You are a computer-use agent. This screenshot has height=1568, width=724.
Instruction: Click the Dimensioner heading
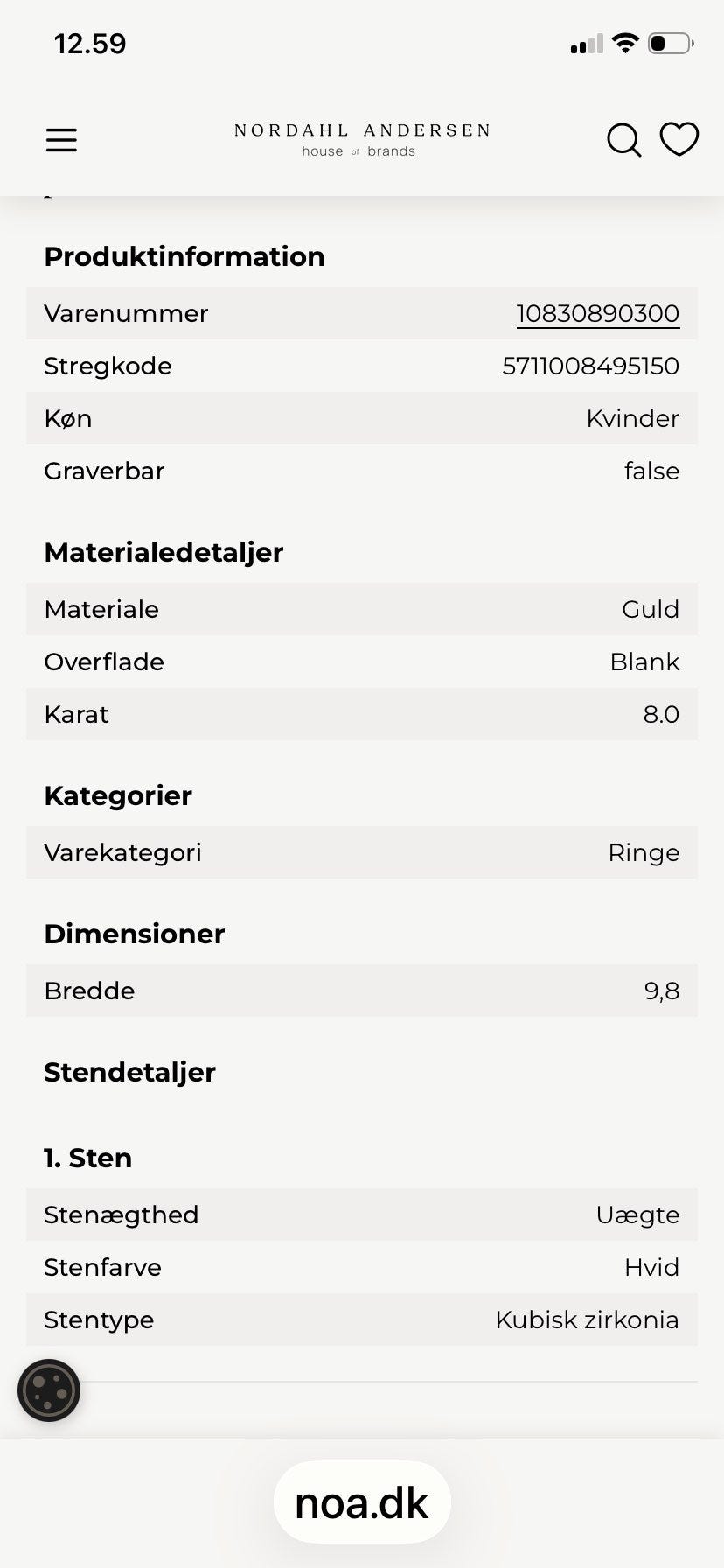pos(135,934)
